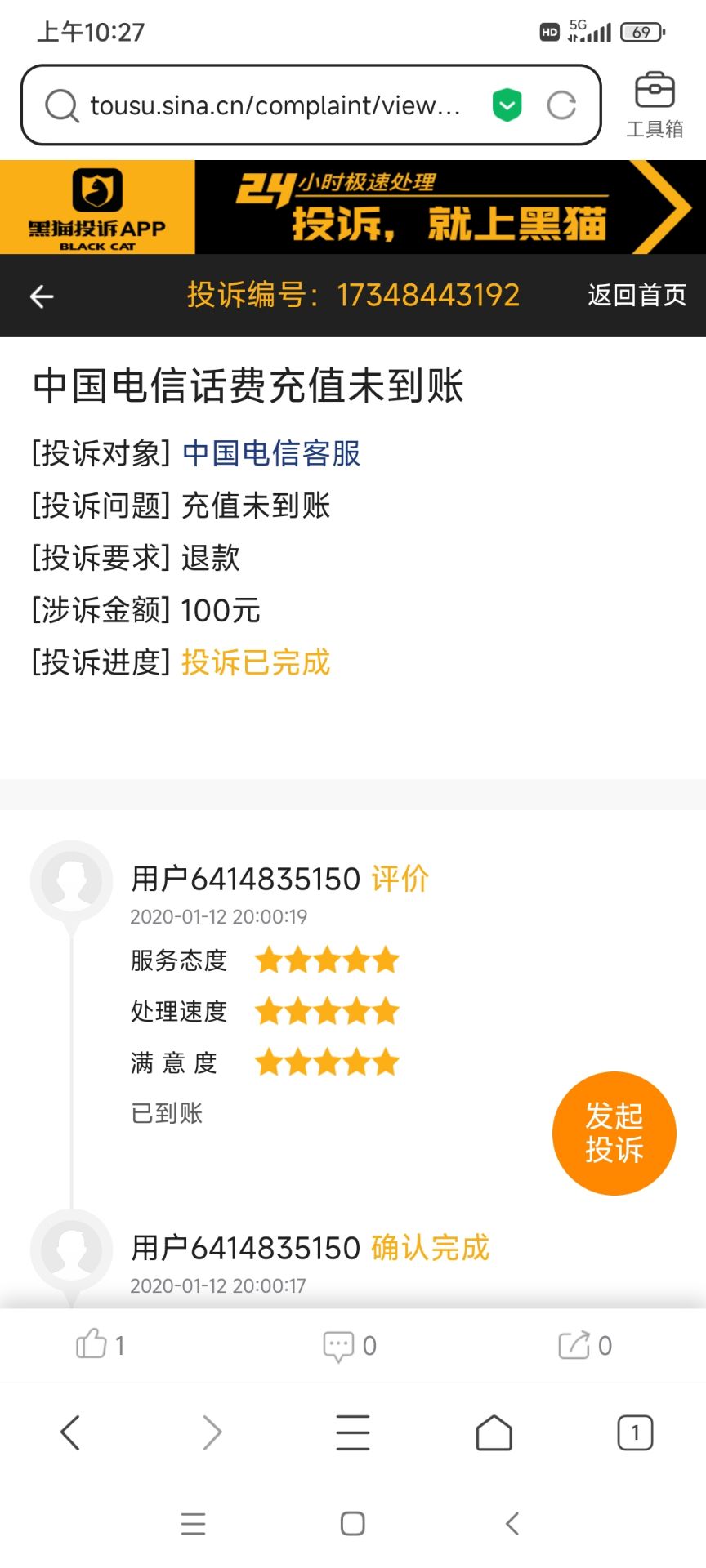Go forward in the browser toolbar

212,1432
